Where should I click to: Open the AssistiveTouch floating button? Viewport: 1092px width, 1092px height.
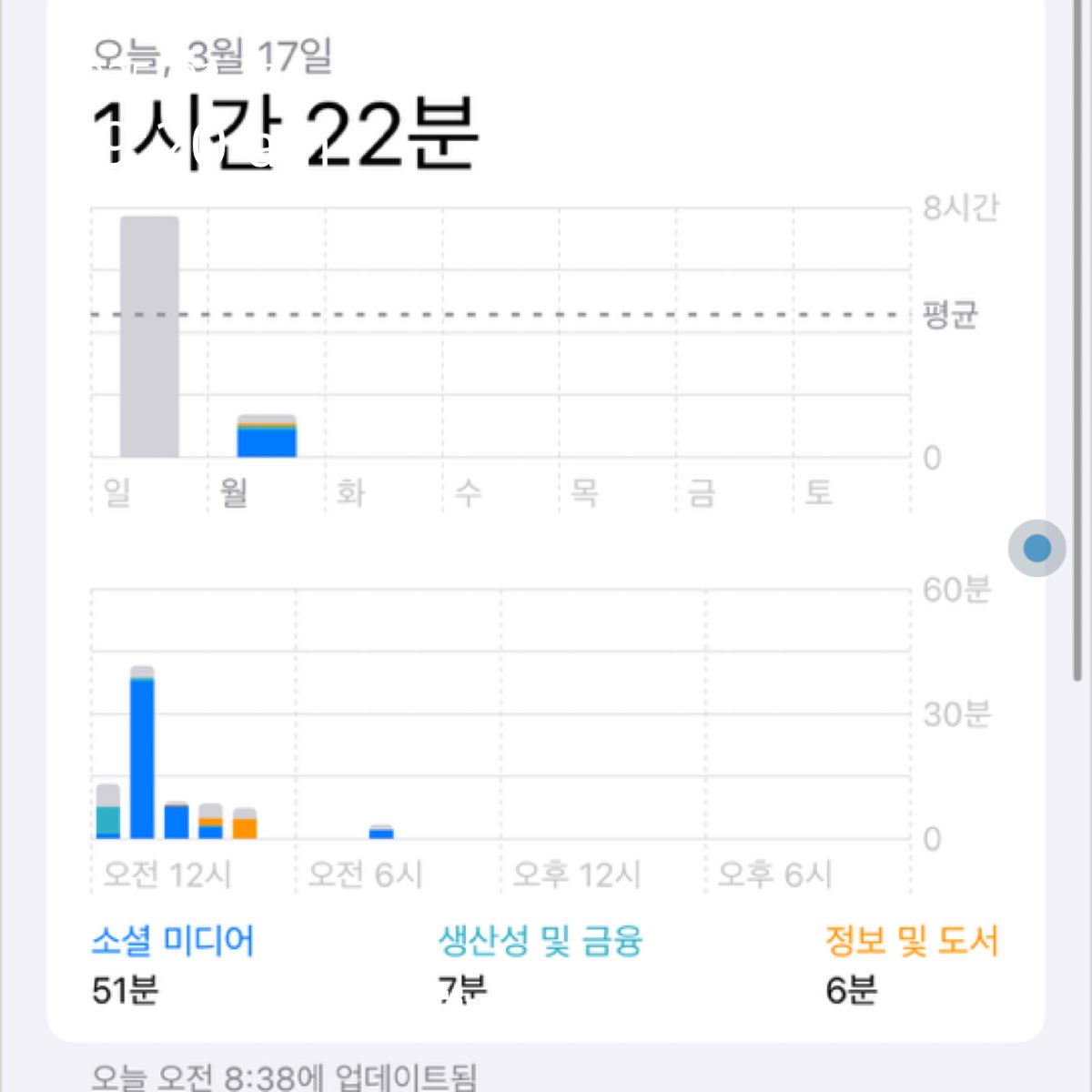(x=1037, y=548)
